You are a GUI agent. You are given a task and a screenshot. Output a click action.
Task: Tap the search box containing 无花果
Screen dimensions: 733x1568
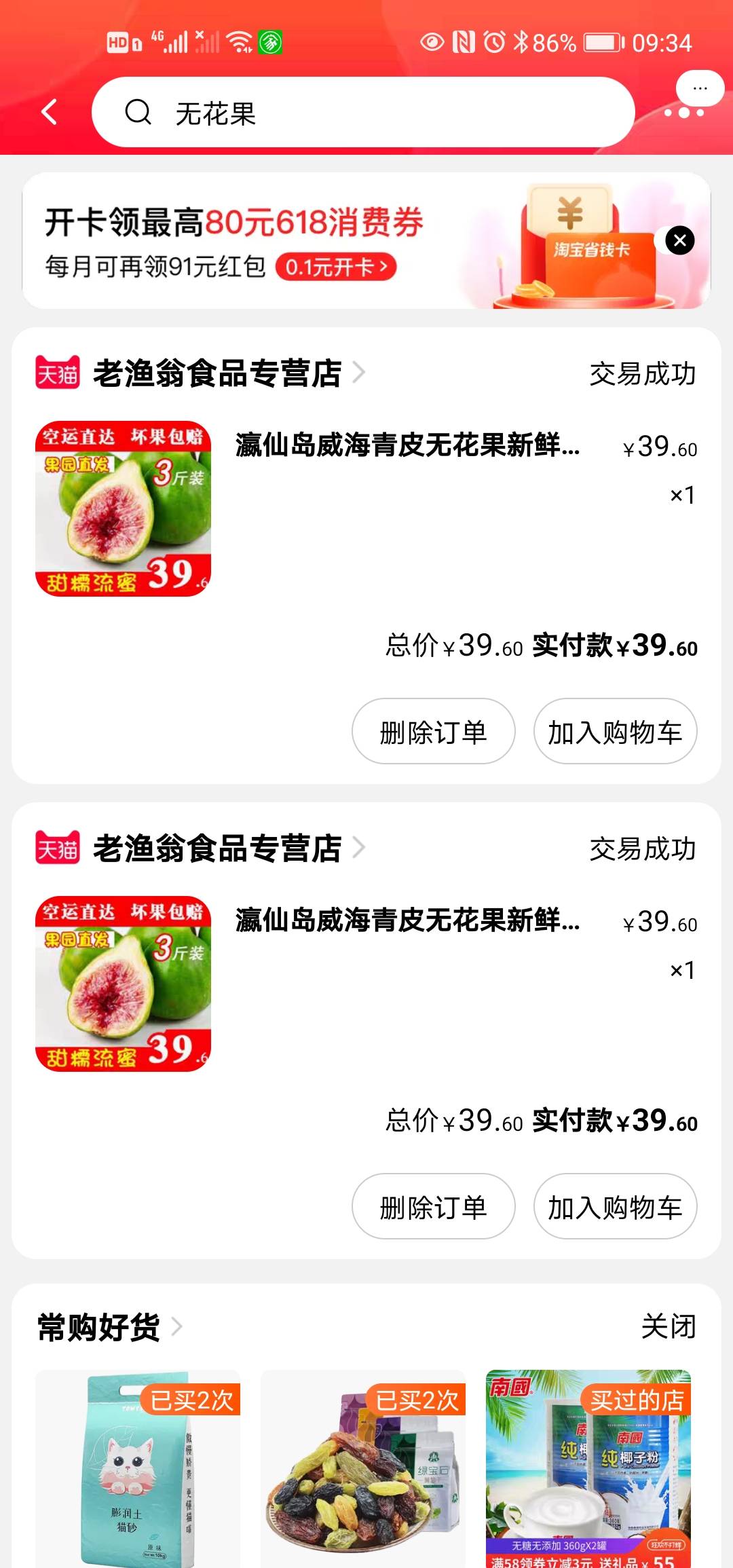tap(363, 113)
